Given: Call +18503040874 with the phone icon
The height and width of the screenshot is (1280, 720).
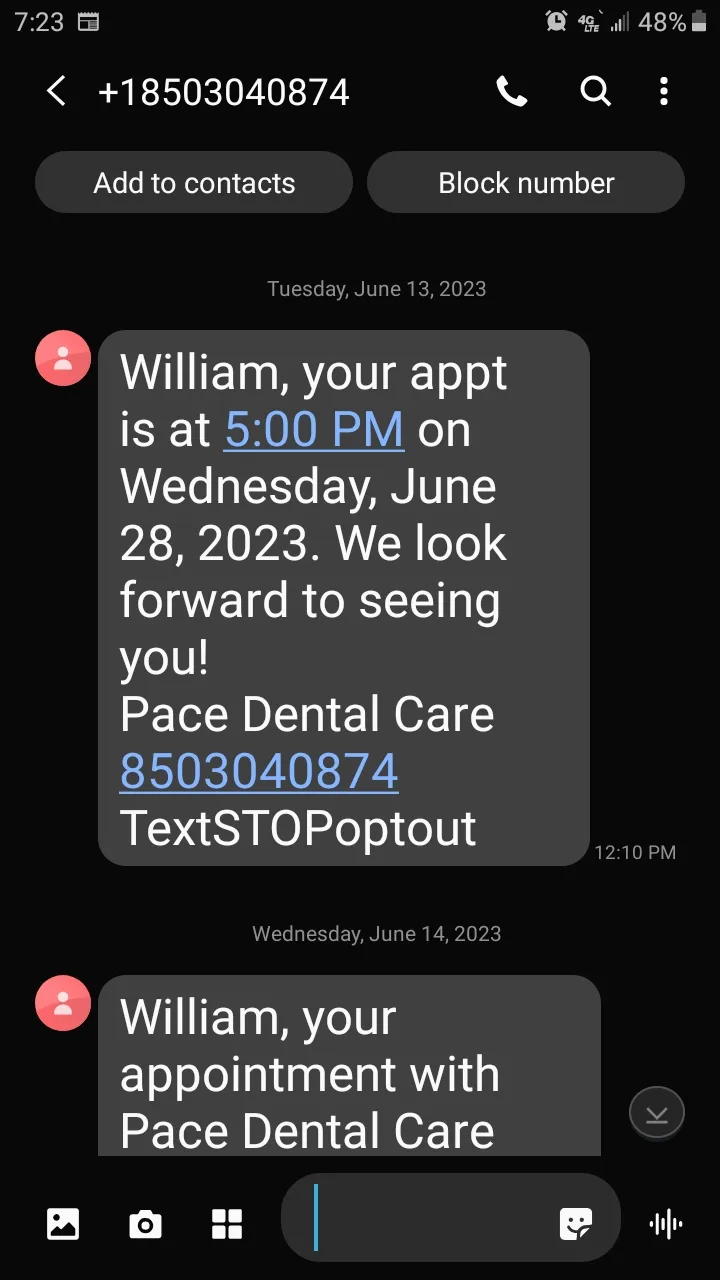Looking at the screenshot, I should (x=512, y=92).
